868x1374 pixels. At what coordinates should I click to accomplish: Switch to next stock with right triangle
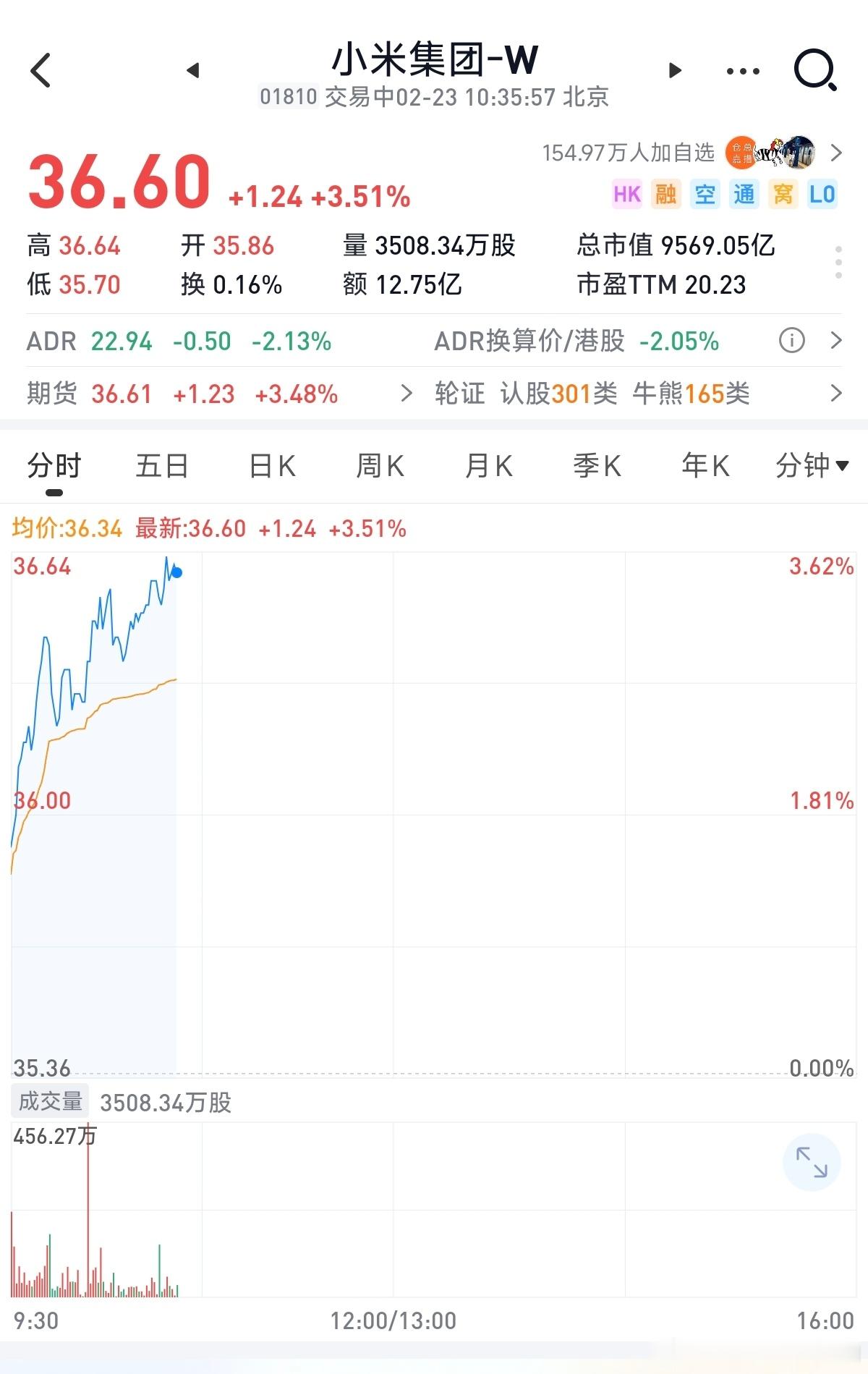674,70
